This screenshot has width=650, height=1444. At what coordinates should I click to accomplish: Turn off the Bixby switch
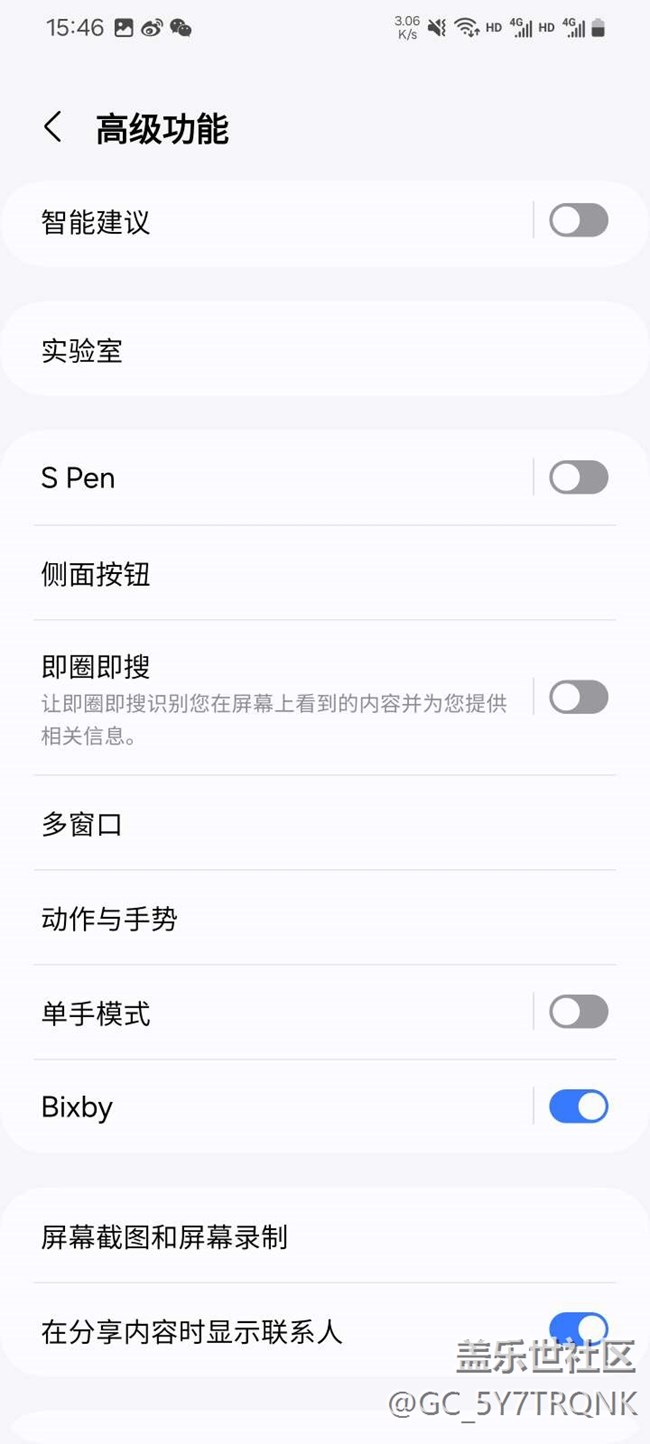(x=578, y=1106)
